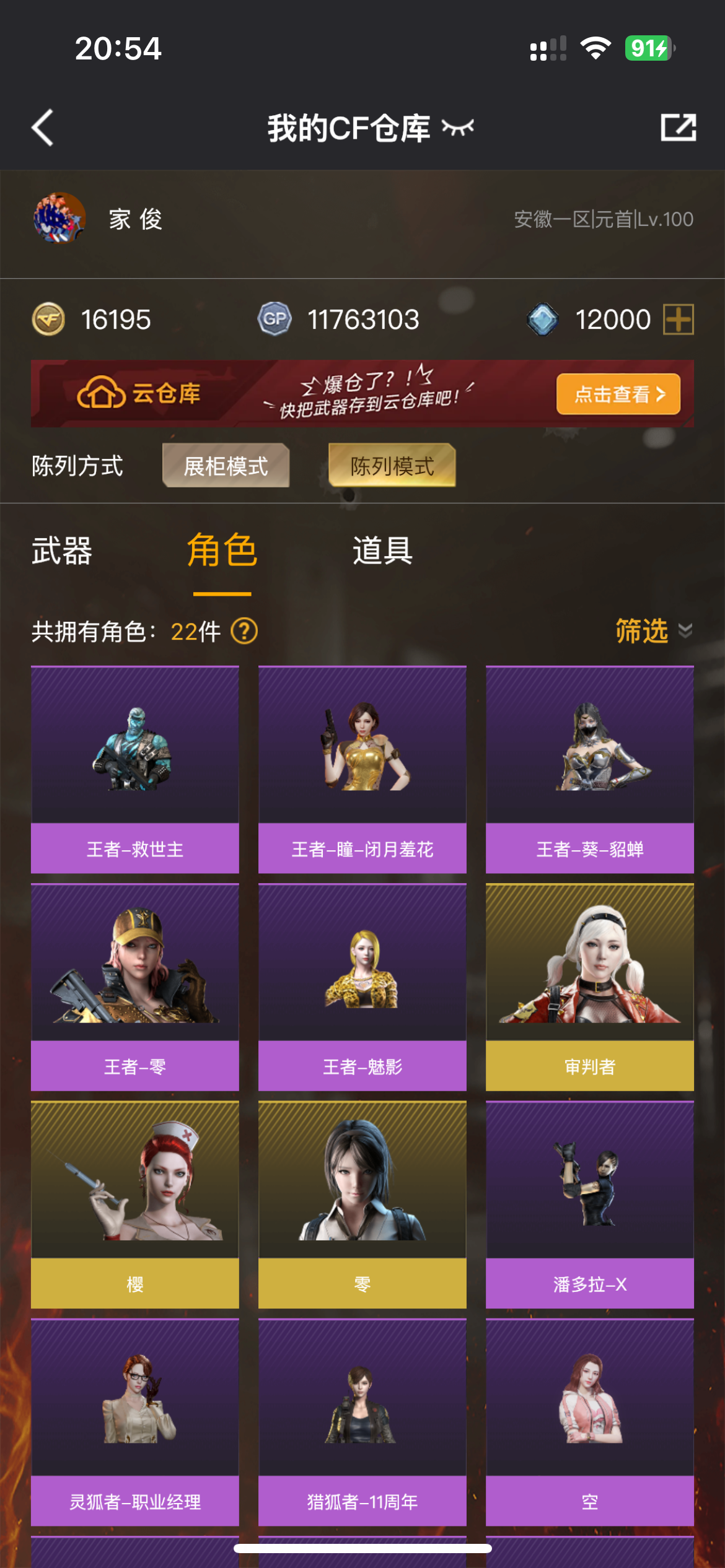Tap the question mark beside 22件

point(244,632)
